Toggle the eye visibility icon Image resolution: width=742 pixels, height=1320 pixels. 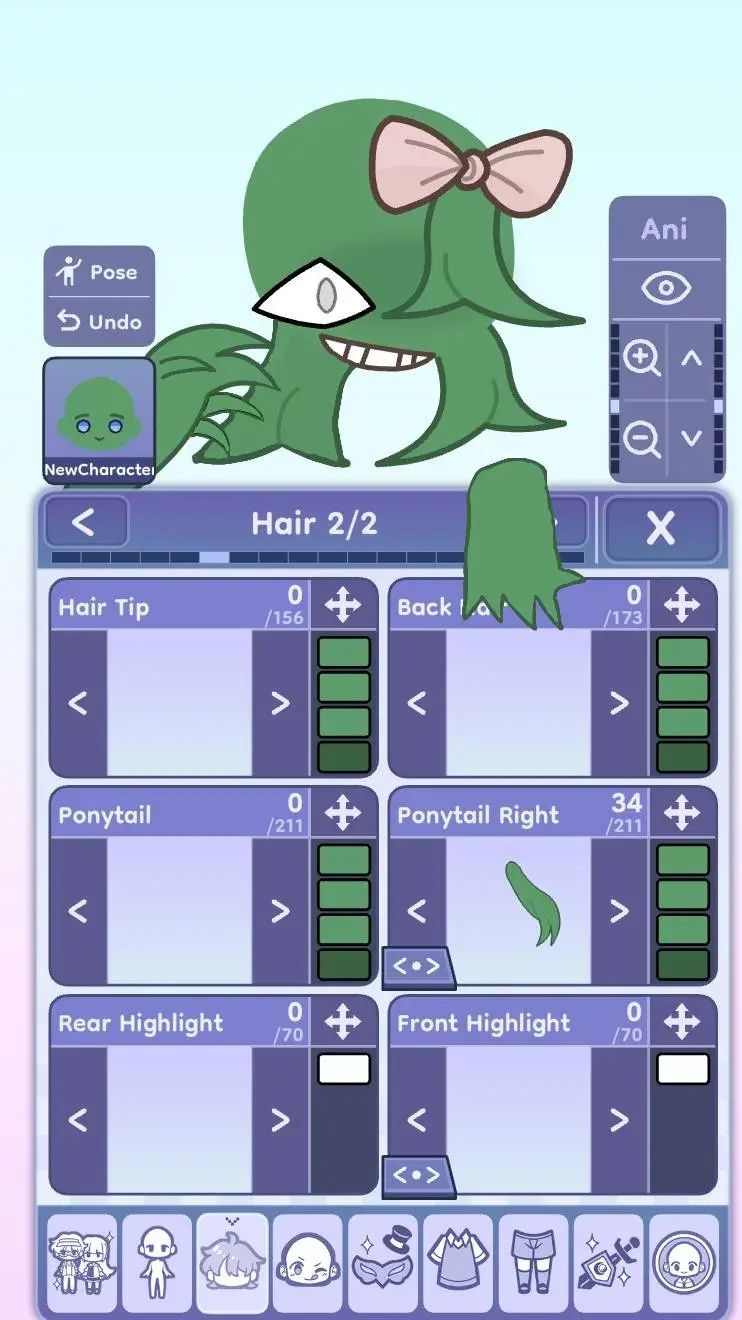665,290
